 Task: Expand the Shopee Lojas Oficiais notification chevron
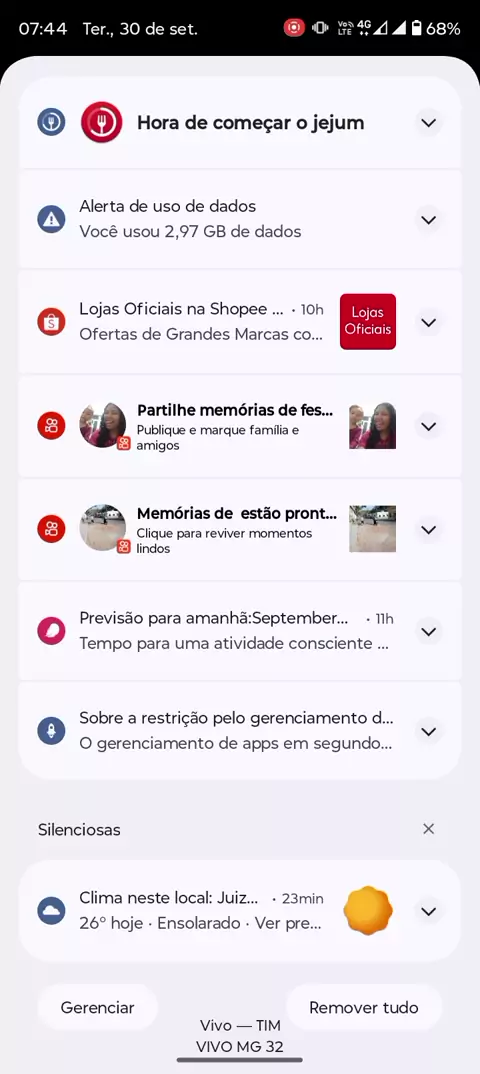coord(429,322)
